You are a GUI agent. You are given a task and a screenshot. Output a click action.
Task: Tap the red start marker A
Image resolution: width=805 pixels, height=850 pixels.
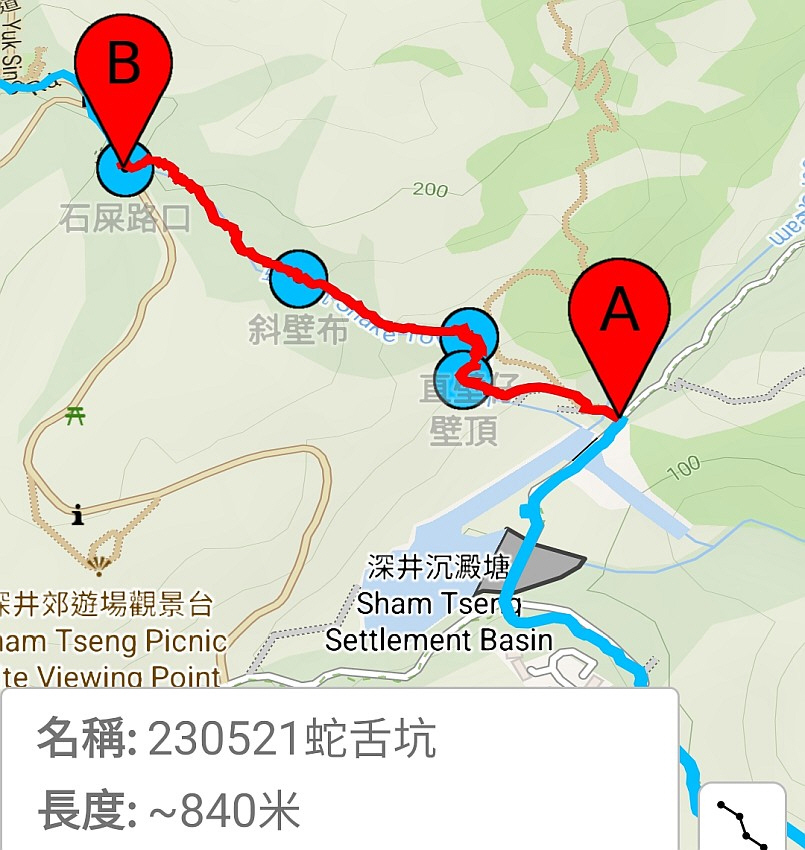pos(618,315)
